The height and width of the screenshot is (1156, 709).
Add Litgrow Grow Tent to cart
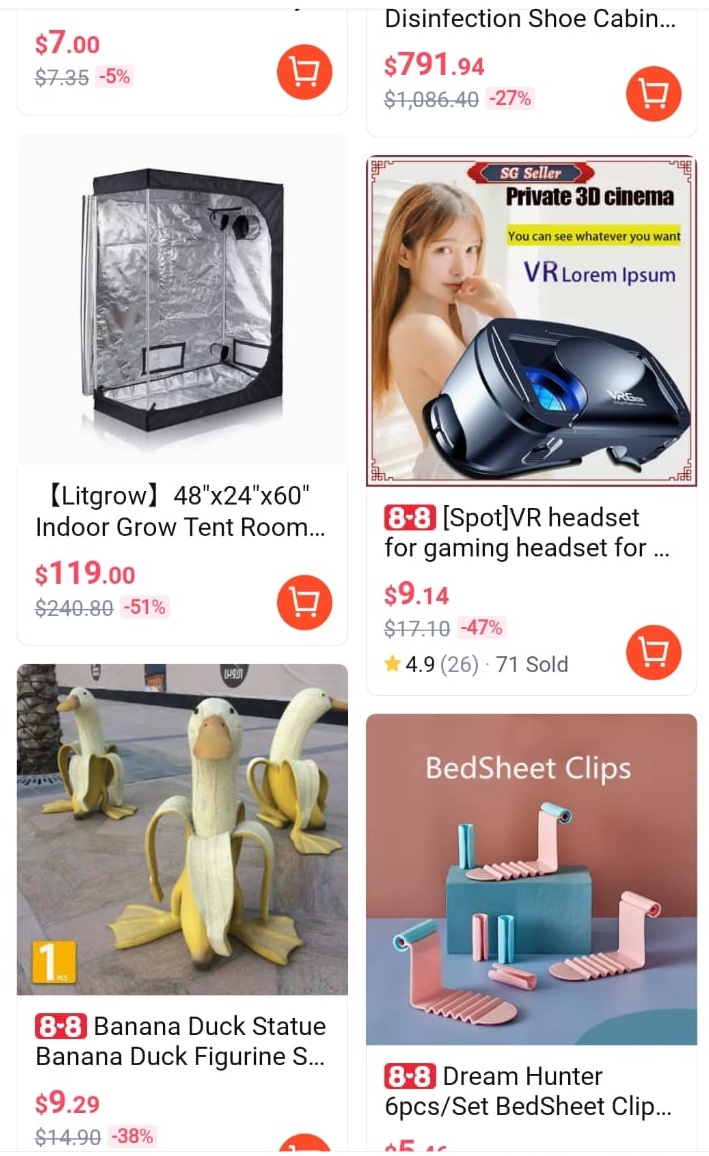(304, 602)
